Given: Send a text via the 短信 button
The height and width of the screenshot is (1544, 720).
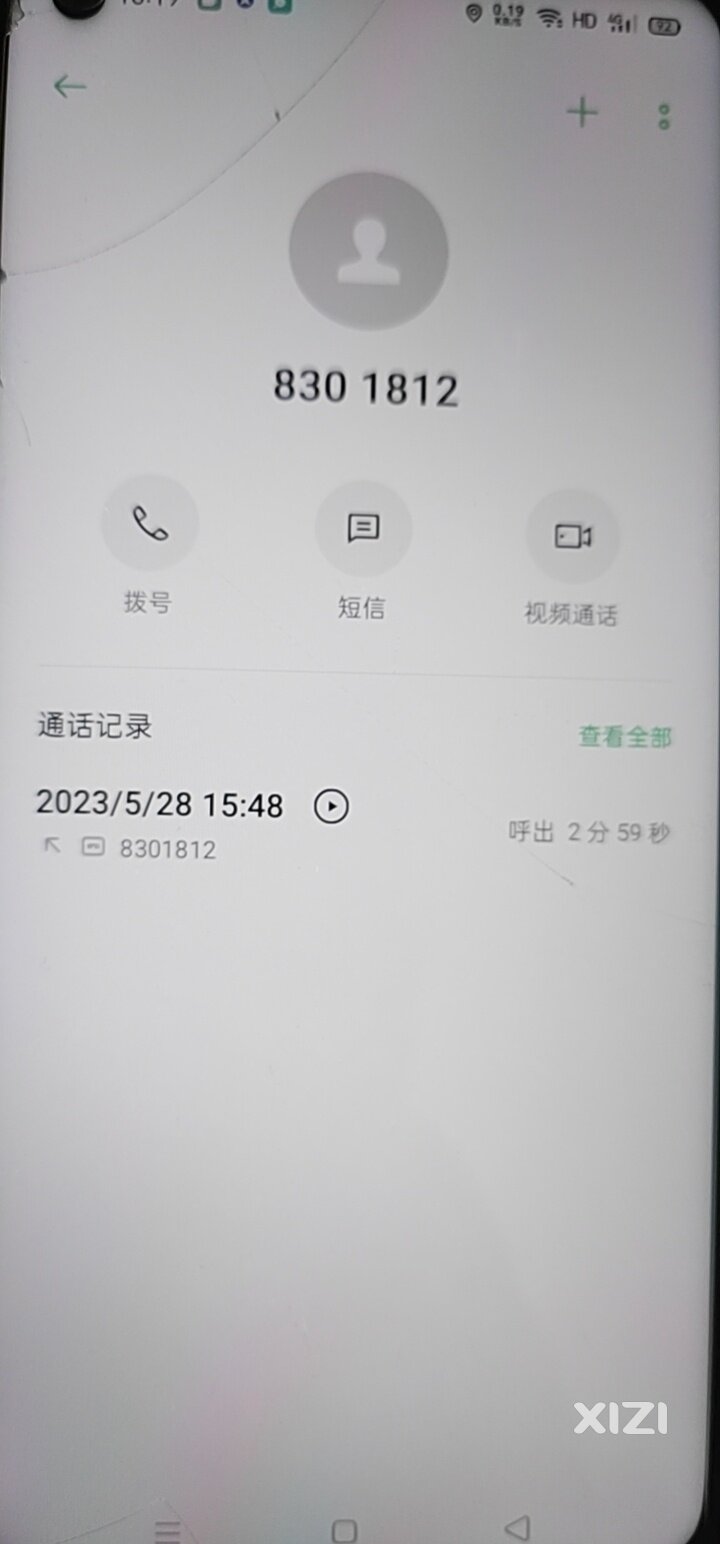Looking at the screenshot, I should [x=362, y=529].
